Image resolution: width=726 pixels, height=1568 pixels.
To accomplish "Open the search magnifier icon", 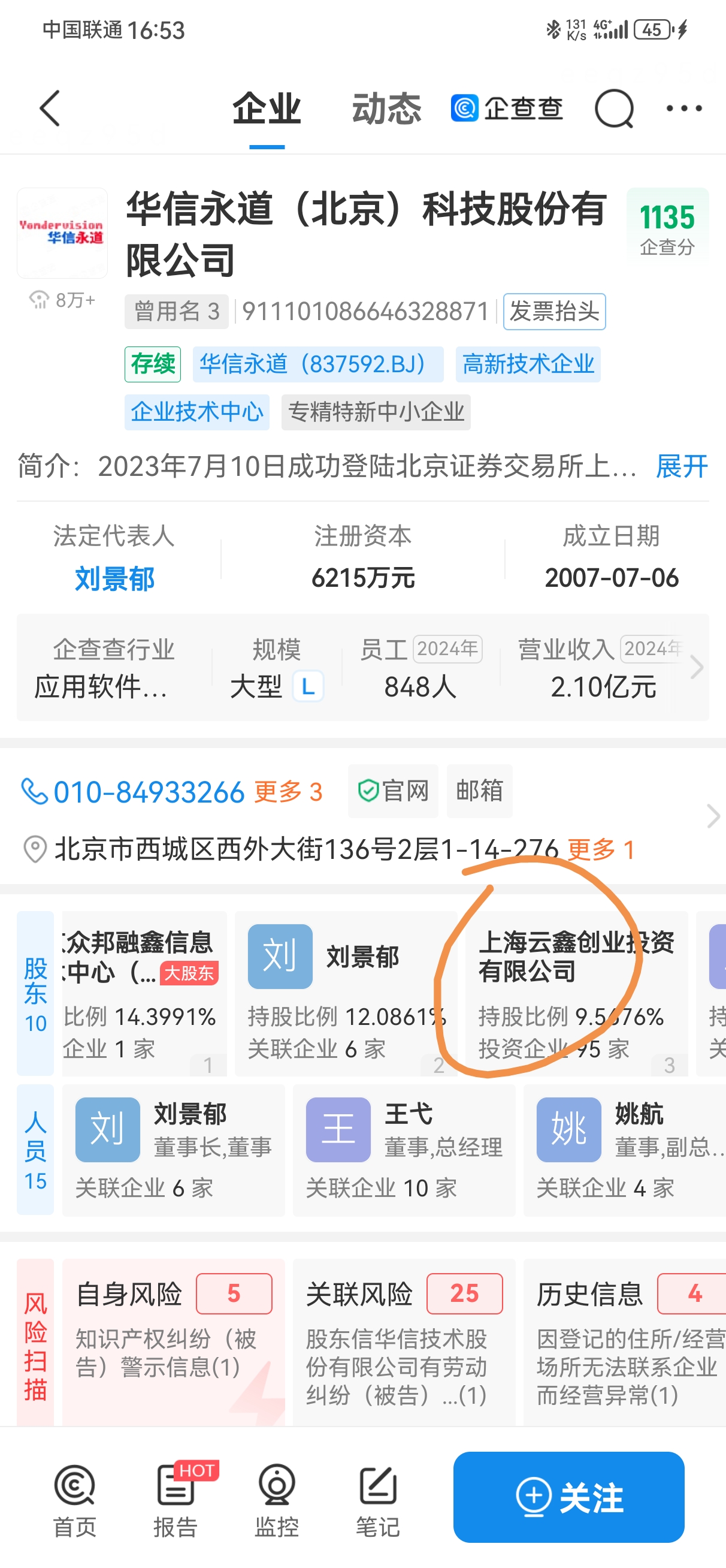I will click(x=614, y=109).
